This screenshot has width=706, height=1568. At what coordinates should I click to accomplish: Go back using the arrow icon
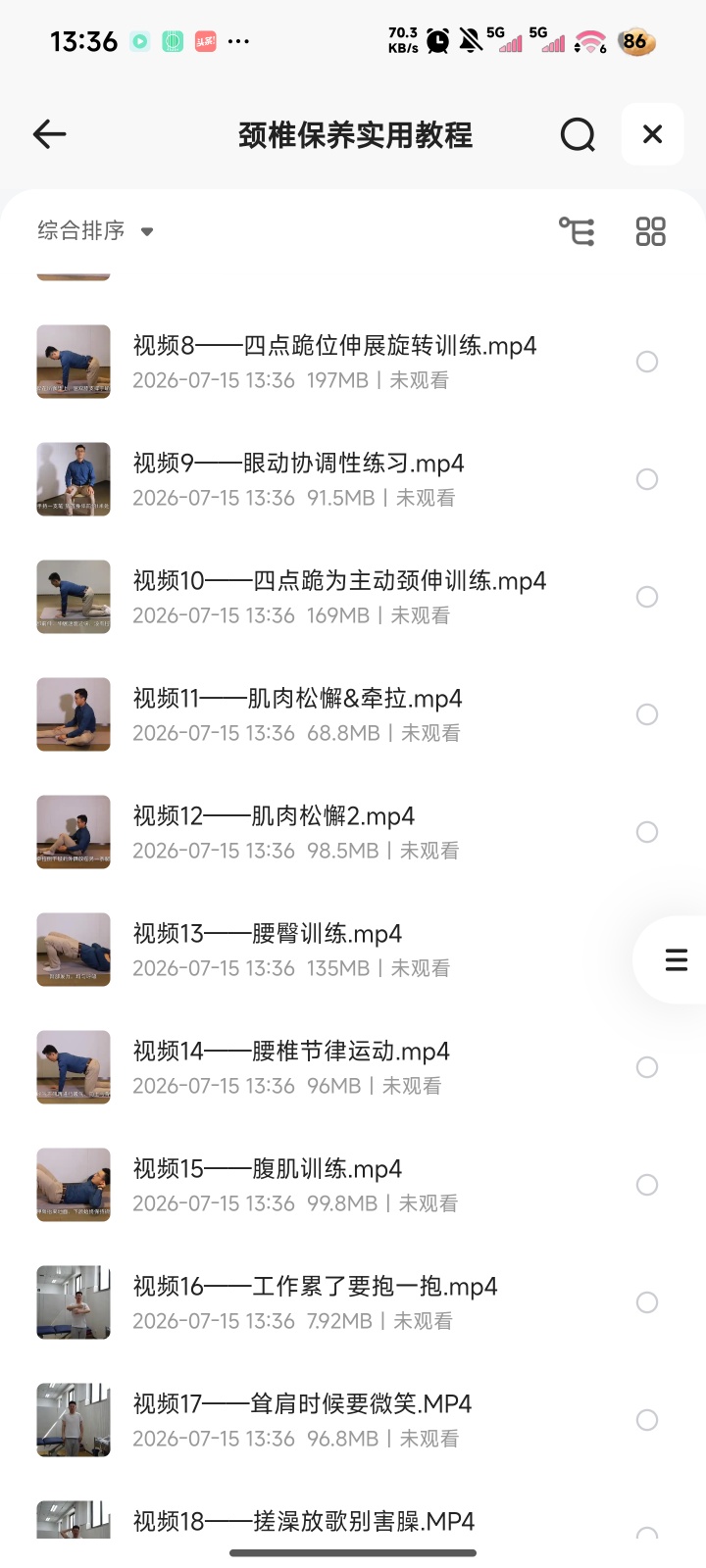tap(49, 134)
